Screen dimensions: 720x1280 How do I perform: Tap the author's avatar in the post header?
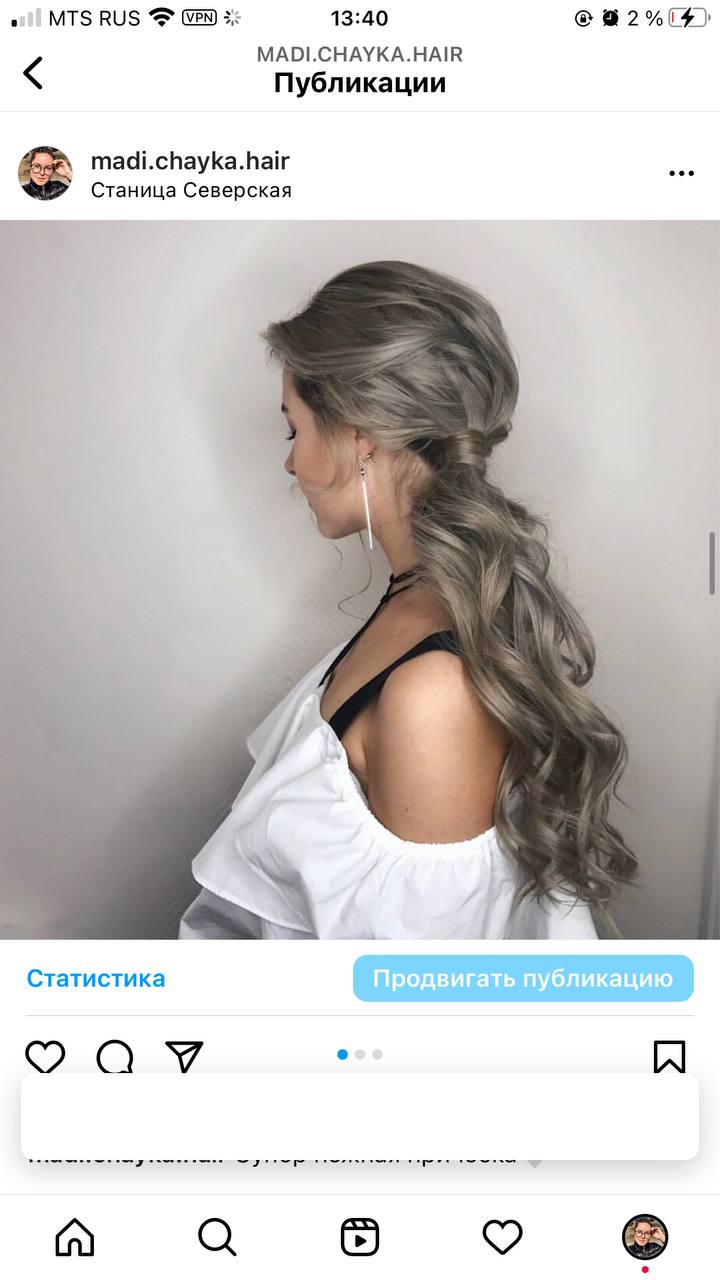click(45, 174)
